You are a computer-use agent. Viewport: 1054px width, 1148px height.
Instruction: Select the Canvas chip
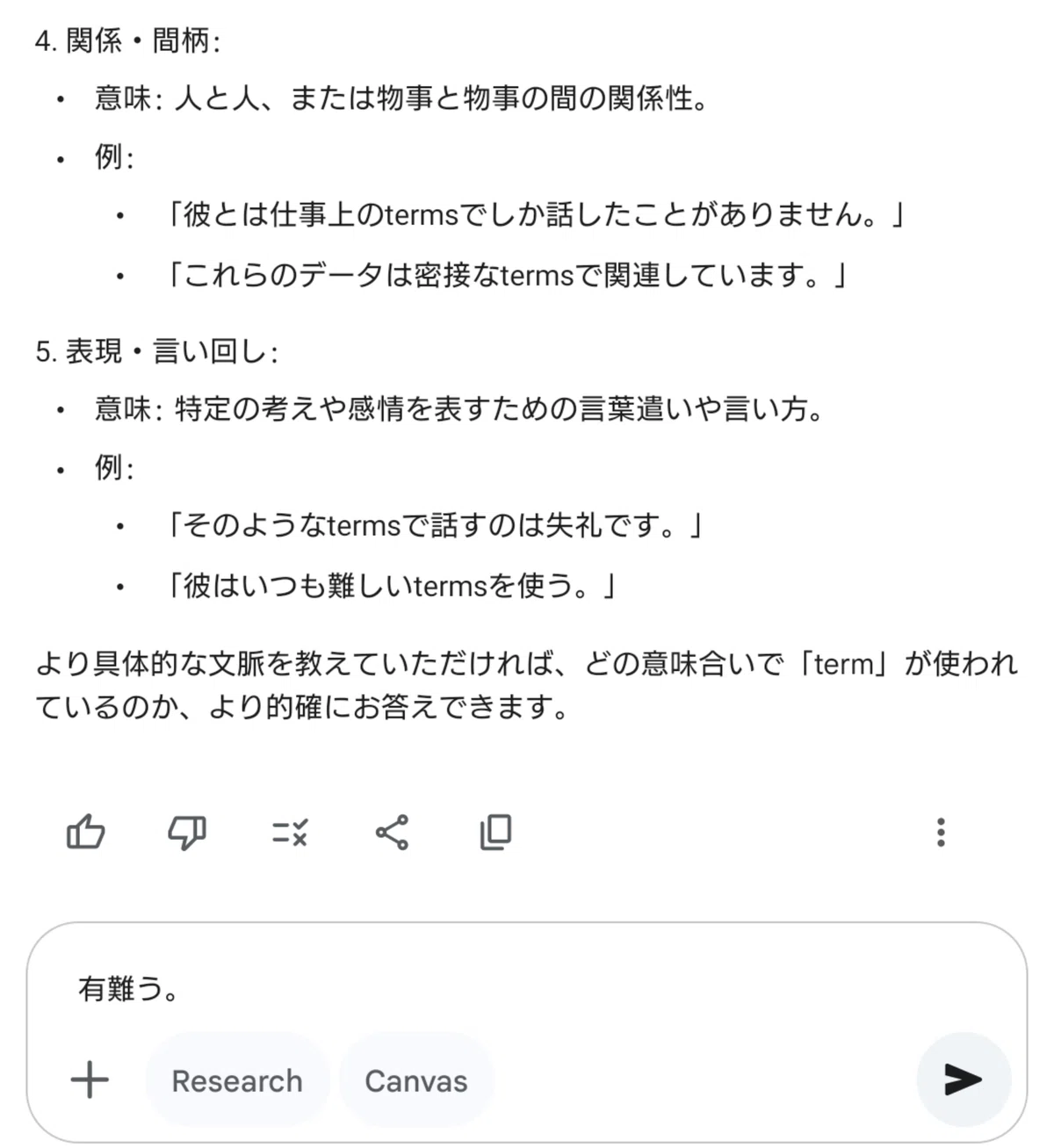pos(416,1080)
